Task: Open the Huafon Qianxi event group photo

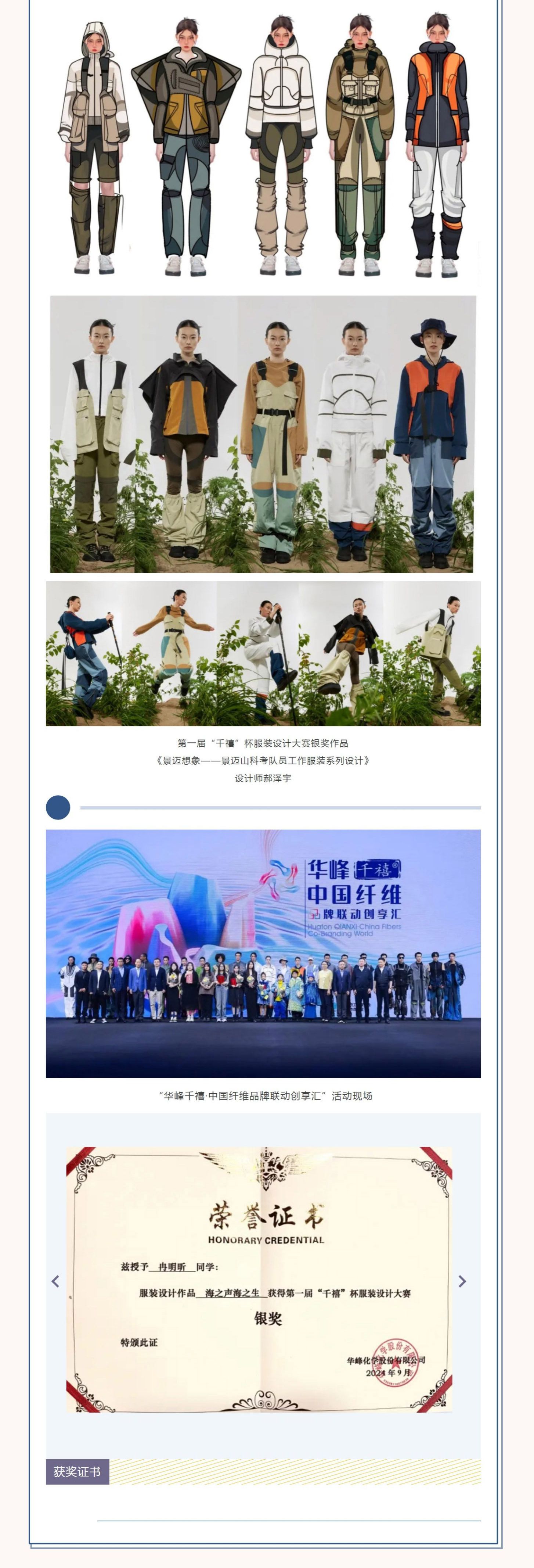Action: pyautogui.click(x=263, y=953)
